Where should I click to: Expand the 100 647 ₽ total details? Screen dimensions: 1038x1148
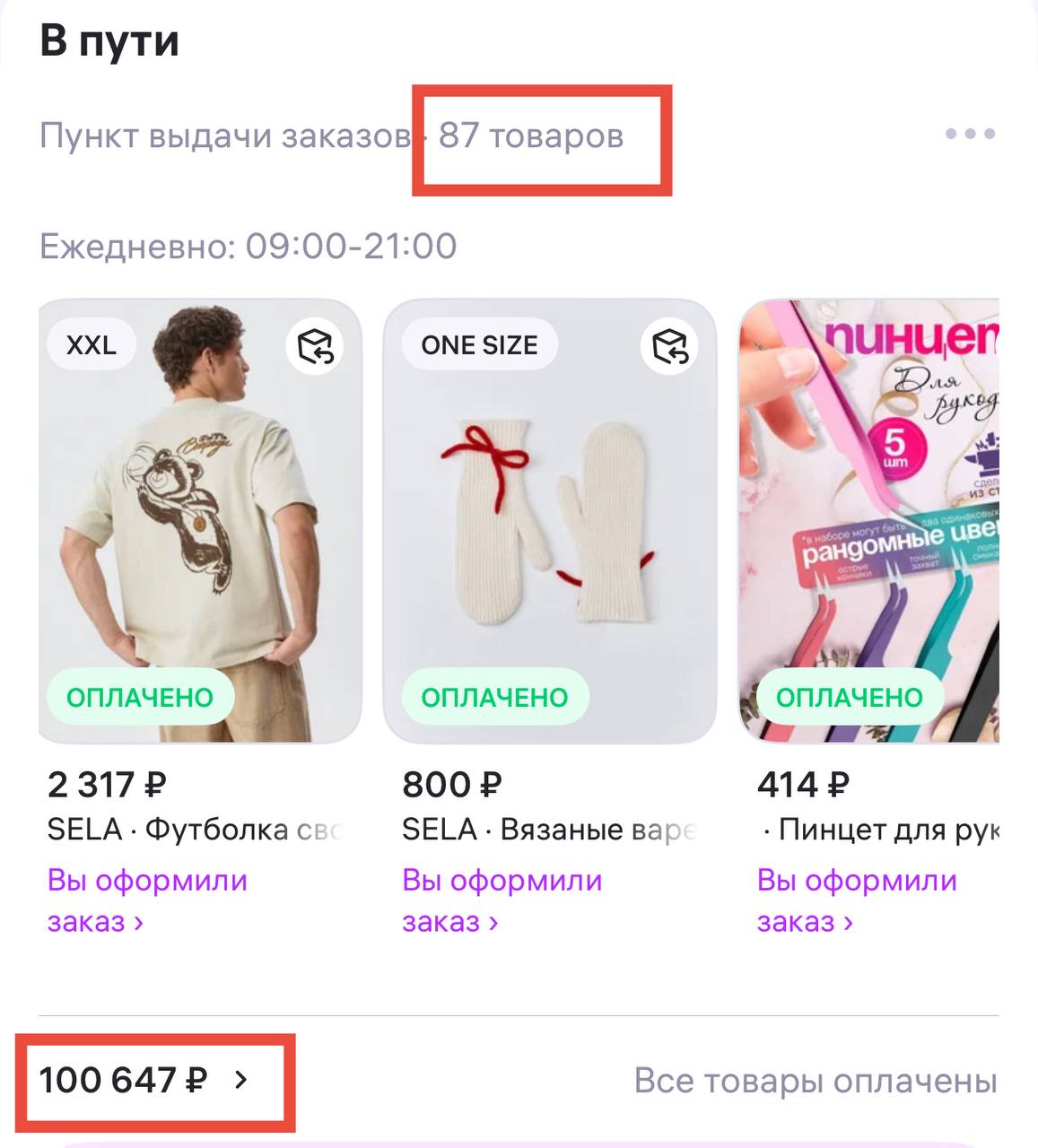[144, 1080]
